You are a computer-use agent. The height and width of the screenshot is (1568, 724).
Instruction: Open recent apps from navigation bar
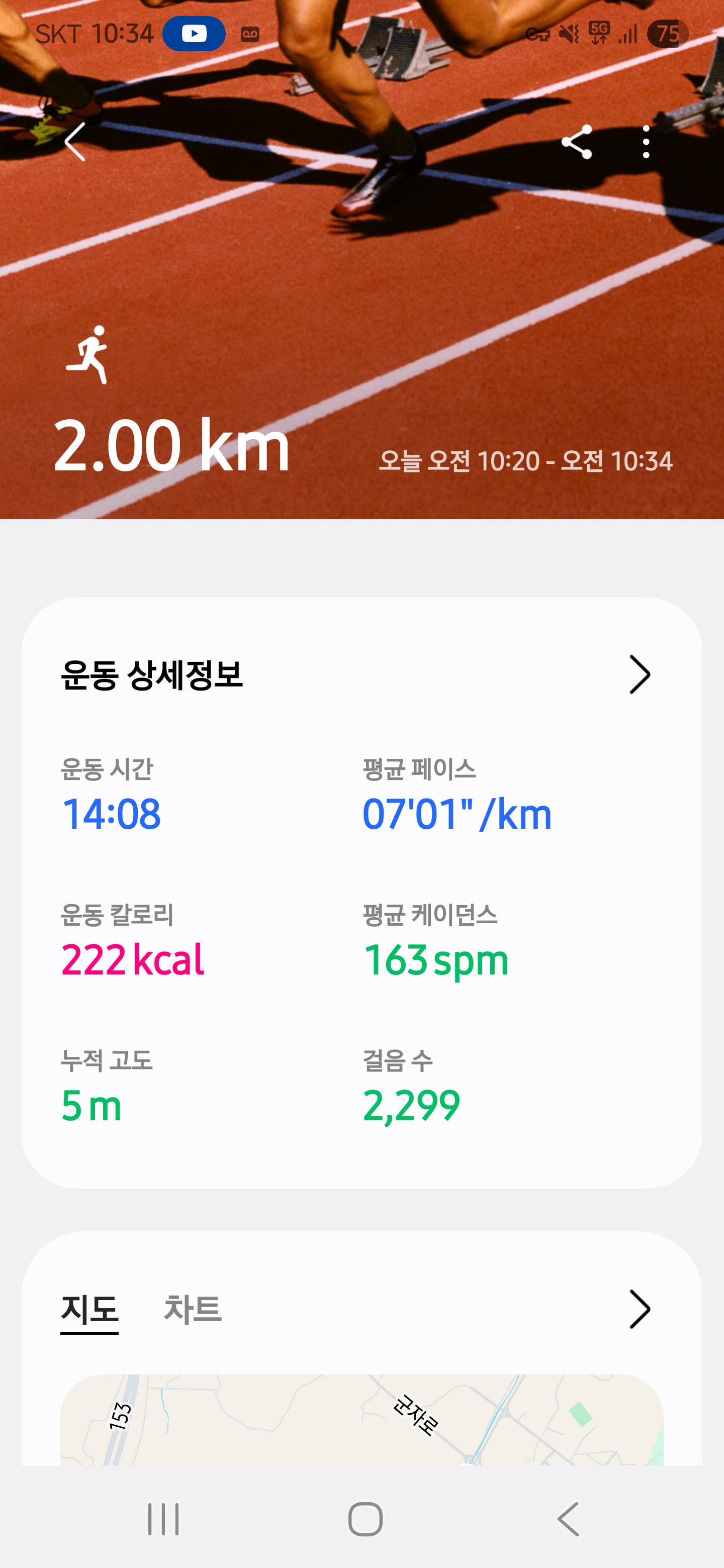click(163, 1519)
